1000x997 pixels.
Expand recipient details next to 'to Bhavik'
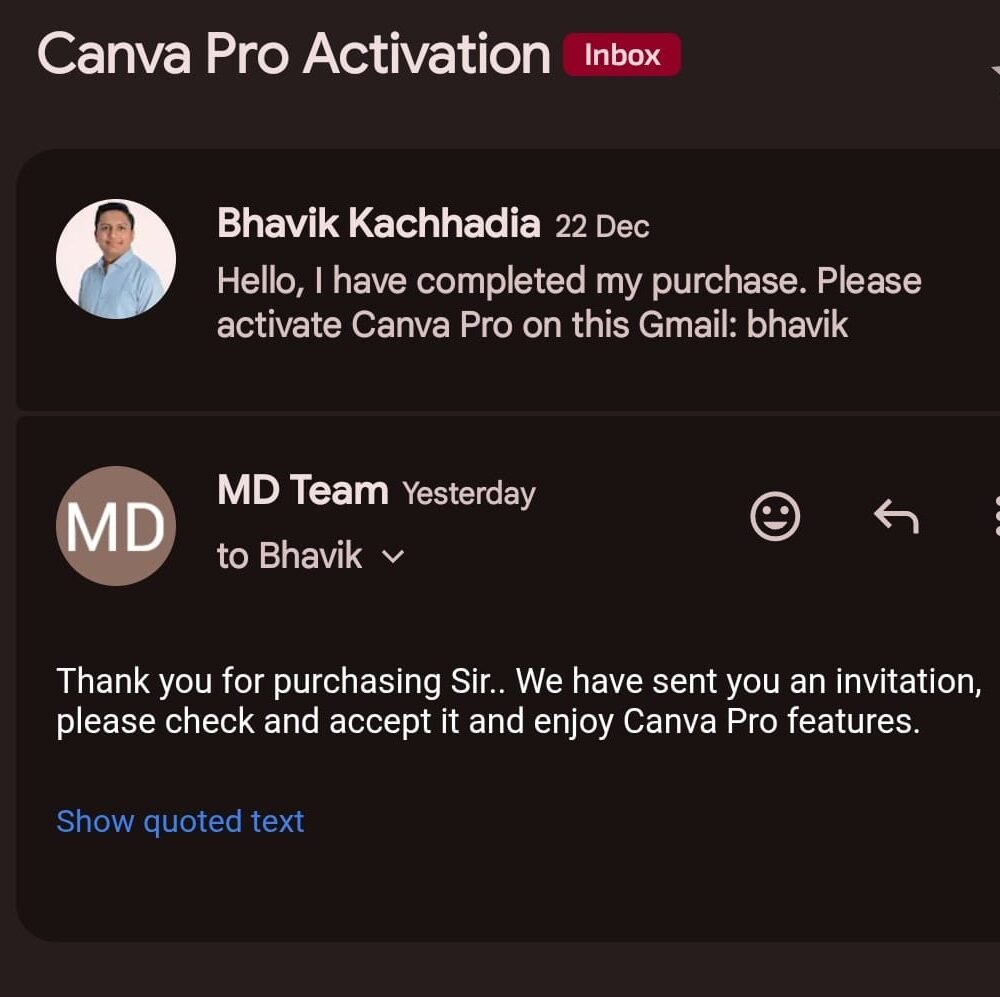(394, 557)
